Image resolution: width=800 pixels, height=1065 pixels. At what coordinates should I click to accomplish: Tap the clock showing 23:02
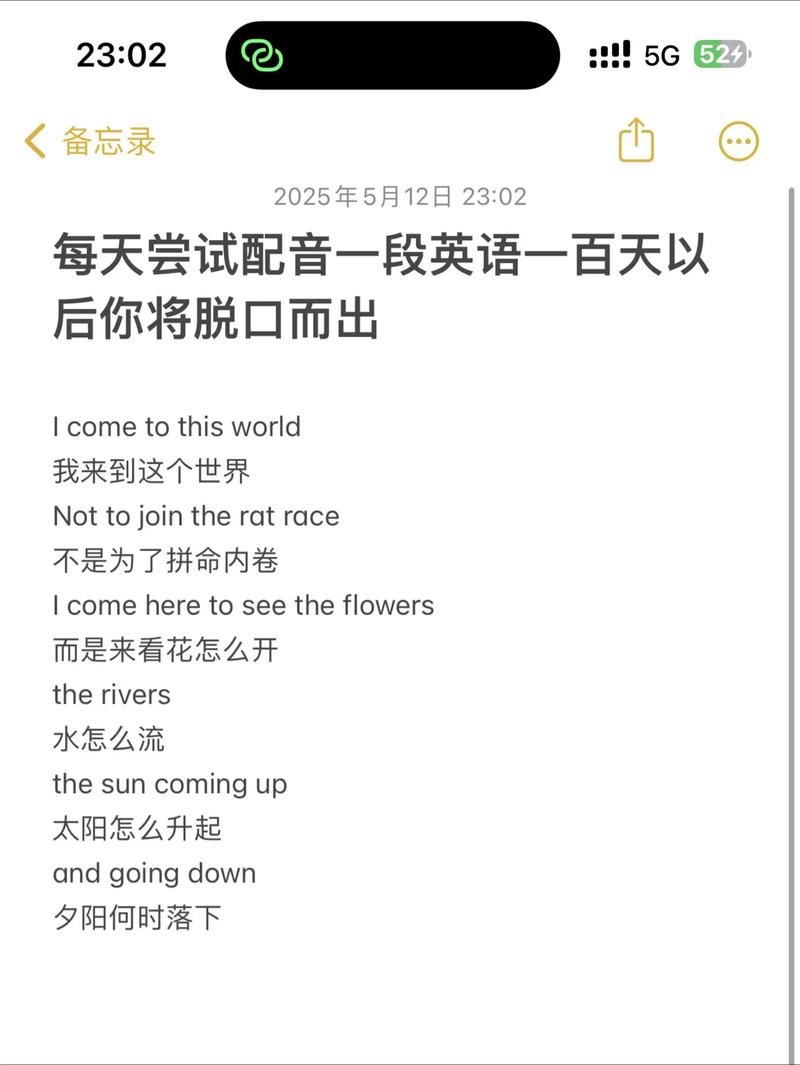[122, 55]
